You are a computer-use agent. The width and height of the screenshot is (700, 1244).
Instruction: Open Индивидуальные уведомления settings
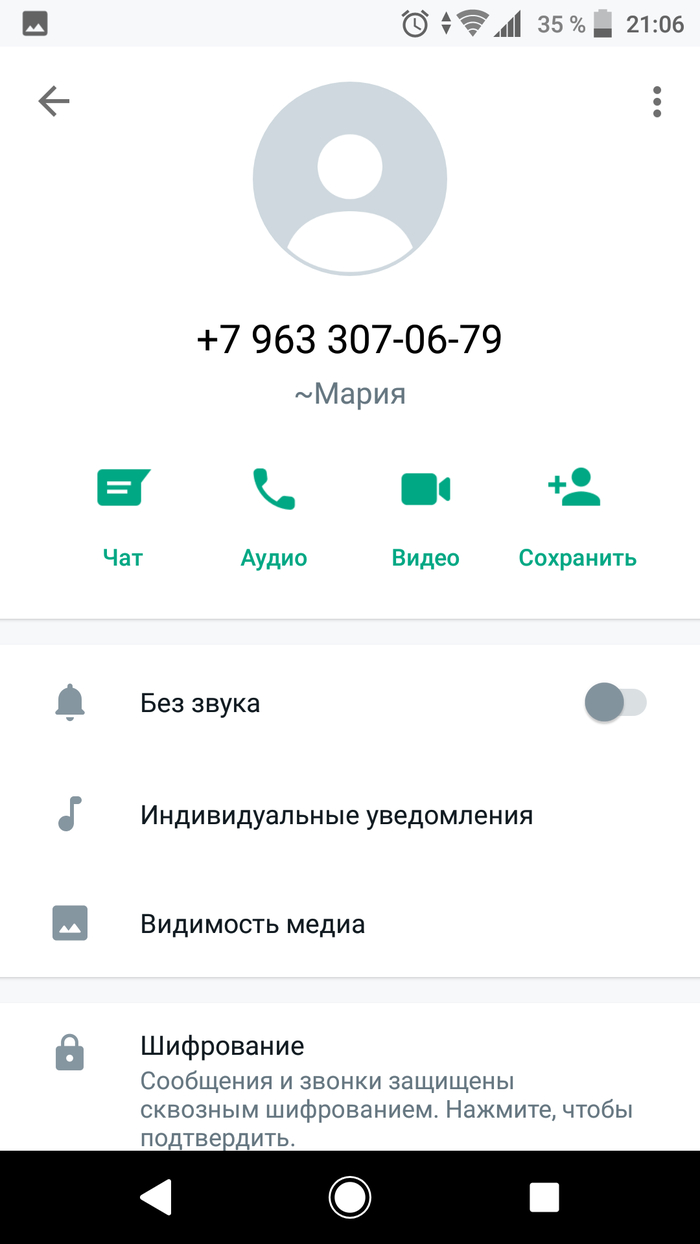click(336, 815)
